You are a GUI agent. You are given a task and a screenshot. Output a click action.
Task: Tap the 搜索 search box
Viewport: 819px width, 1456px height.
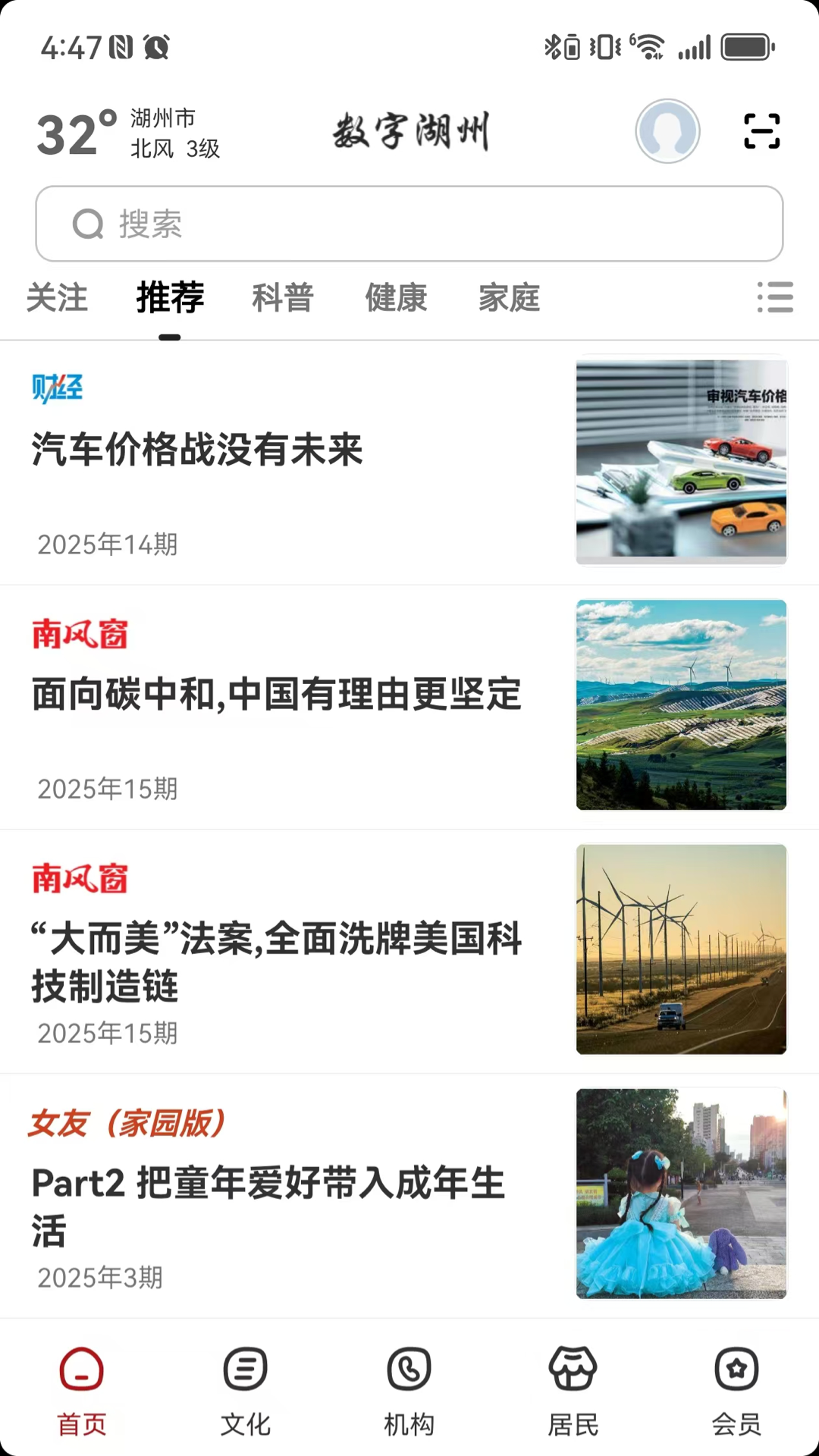tap(409, 224)
